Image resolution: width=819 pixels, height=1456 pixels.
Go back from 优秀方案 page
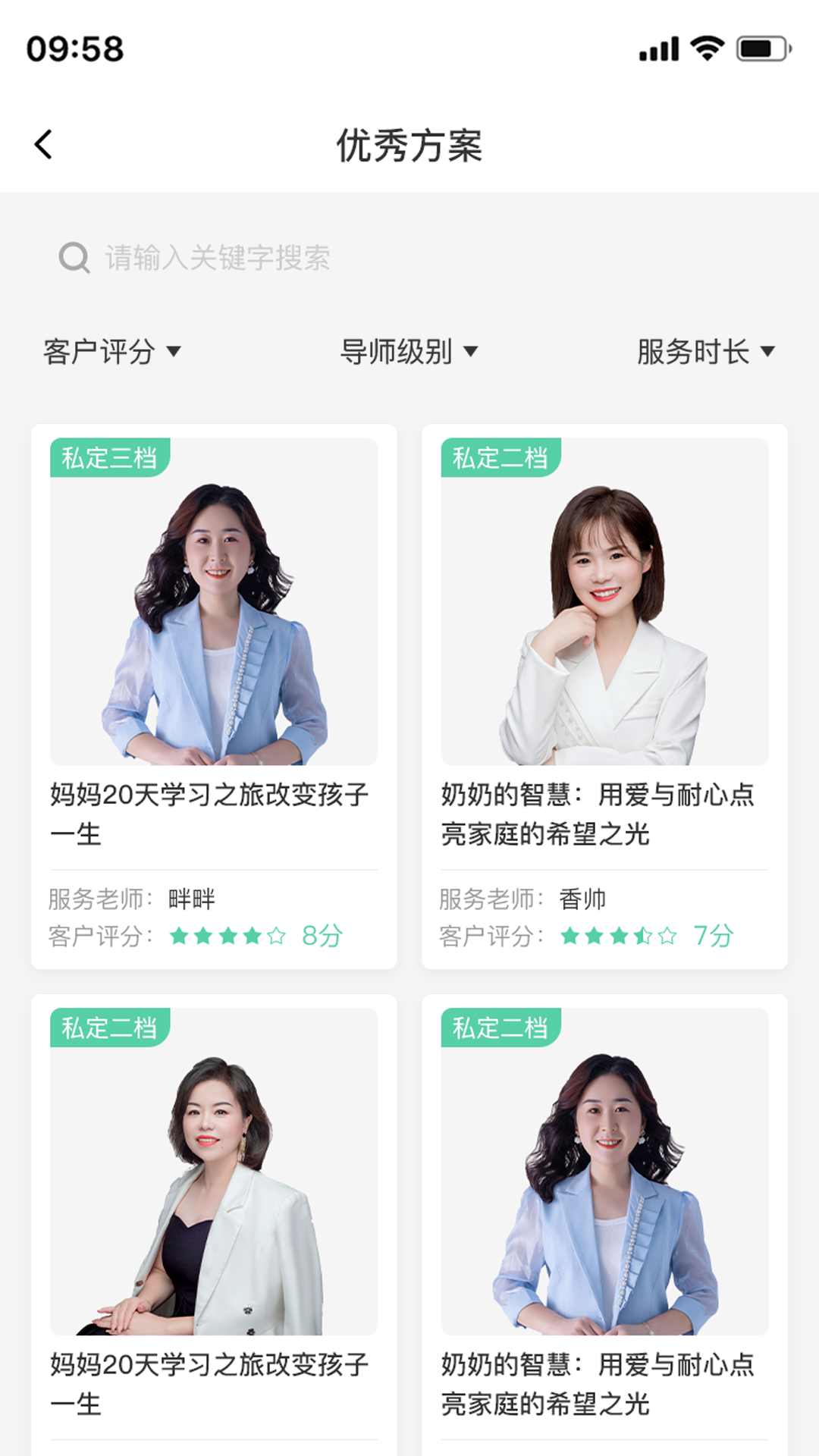click(x=44, y=144)
